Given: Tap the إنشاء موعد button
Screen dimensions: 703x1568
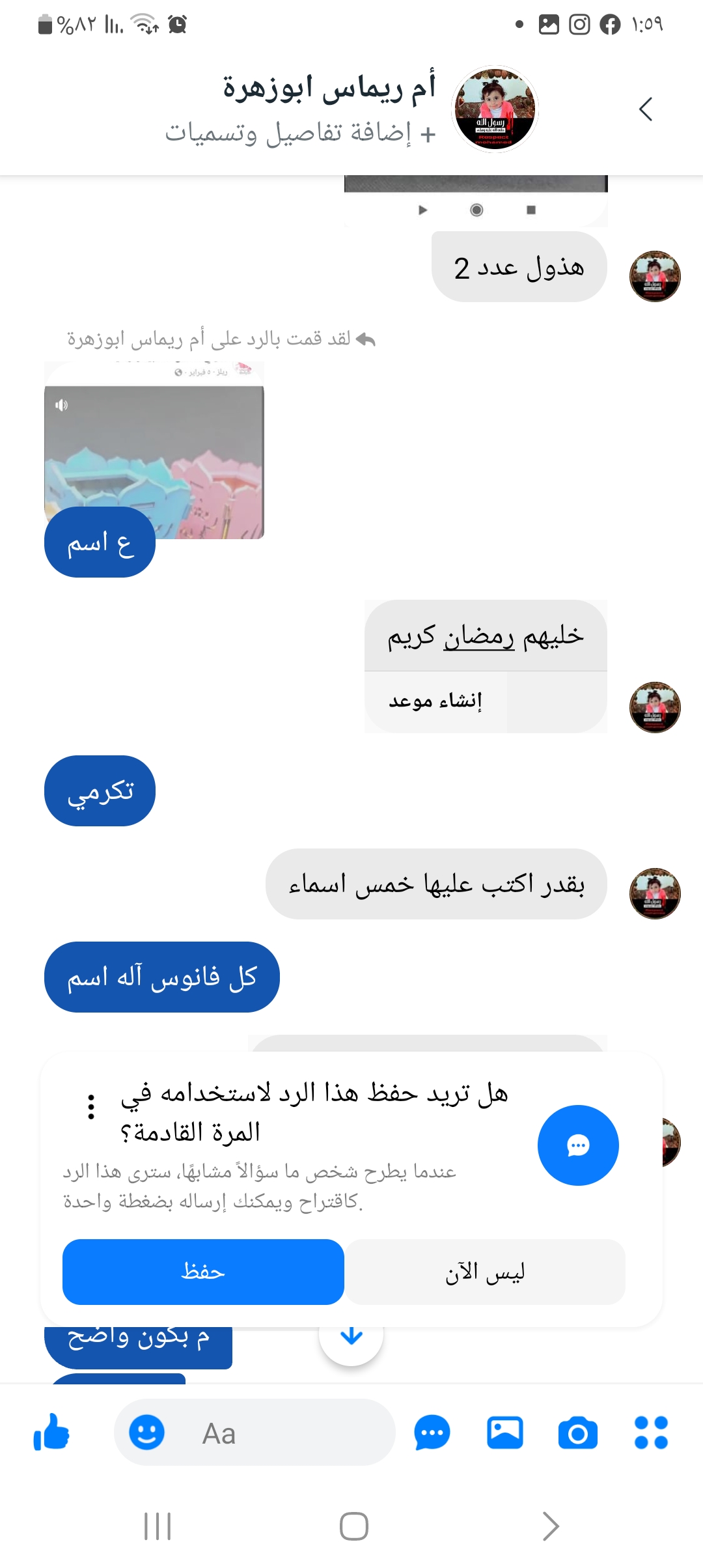Looking at the screenshot, I should [x=435, y=701].
